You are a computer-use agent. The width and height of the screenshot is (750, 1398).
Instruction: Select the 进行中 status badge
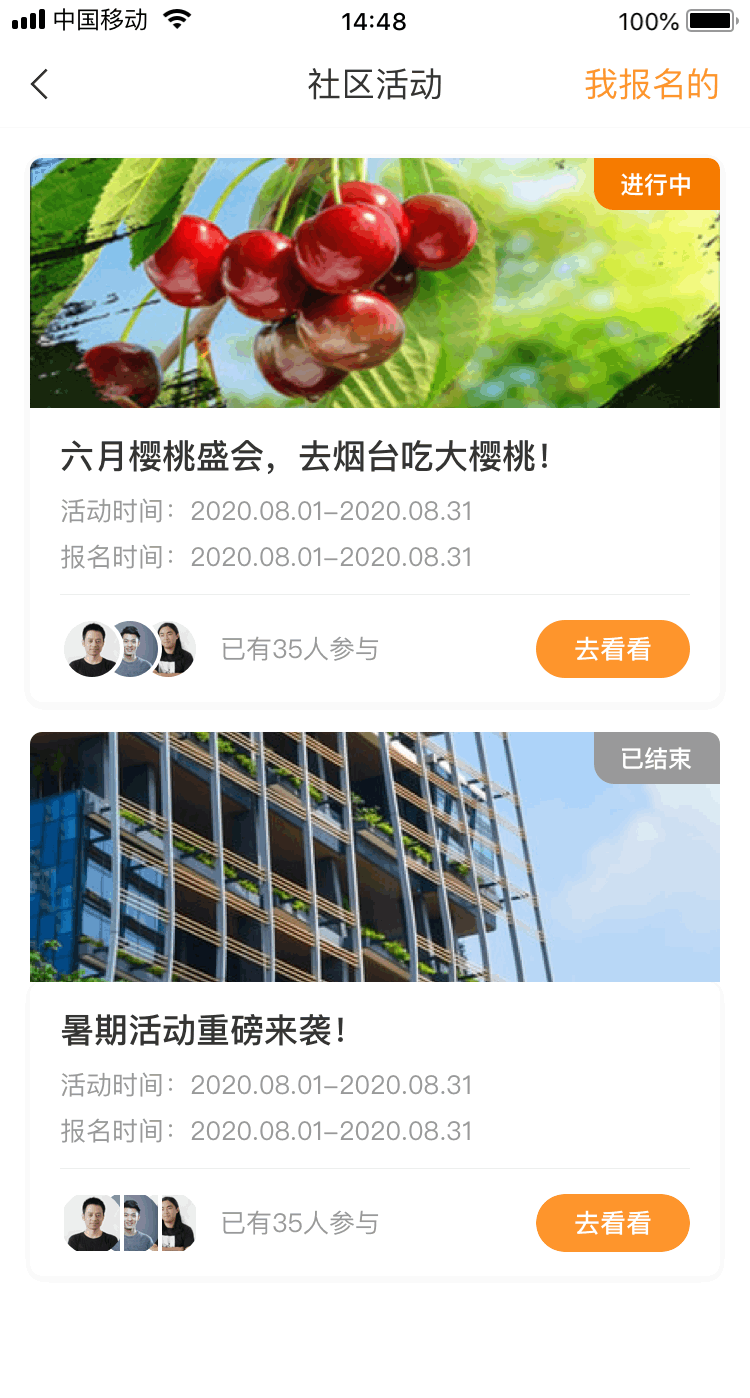click(x=657, y=184)
